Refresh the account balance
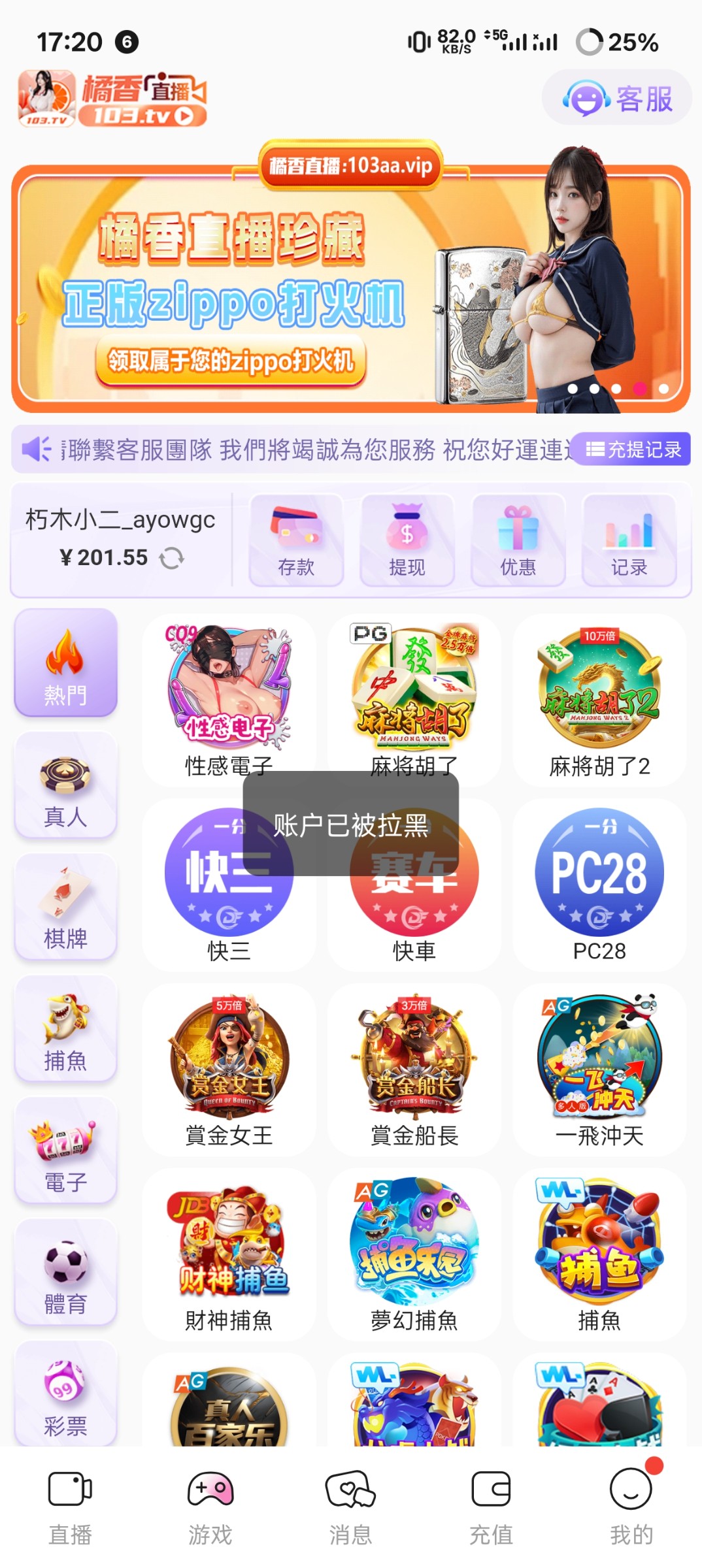Viewport: 702px width, 1568px height. point(171,557)
